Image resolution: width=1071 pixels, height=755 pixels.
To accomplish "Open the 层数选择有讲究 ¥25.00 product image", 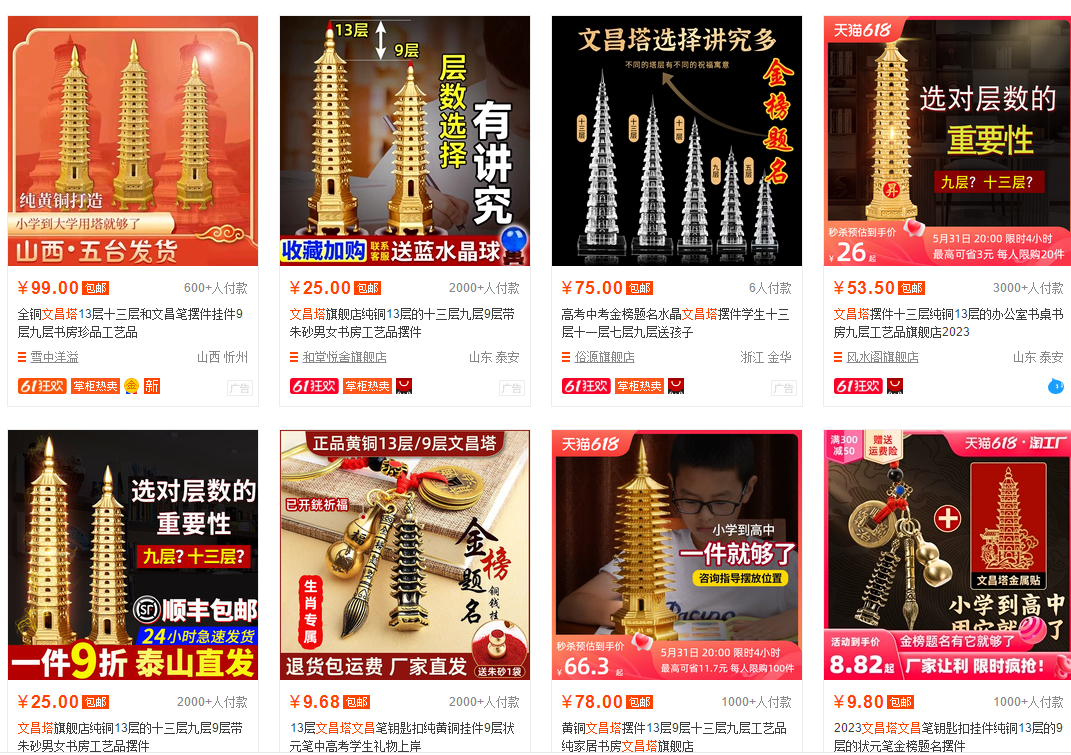I will pos(405,140).
